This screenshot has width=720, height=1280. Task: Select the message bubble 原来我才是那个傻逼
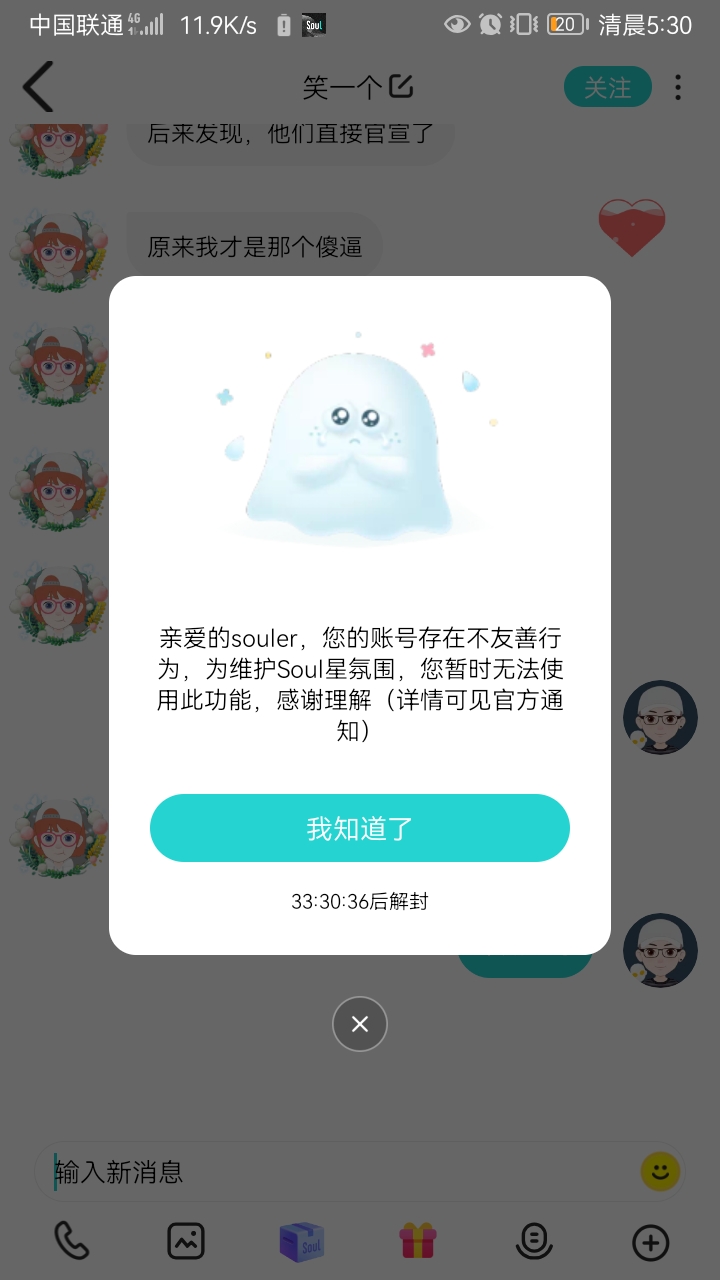coord(253,245)
